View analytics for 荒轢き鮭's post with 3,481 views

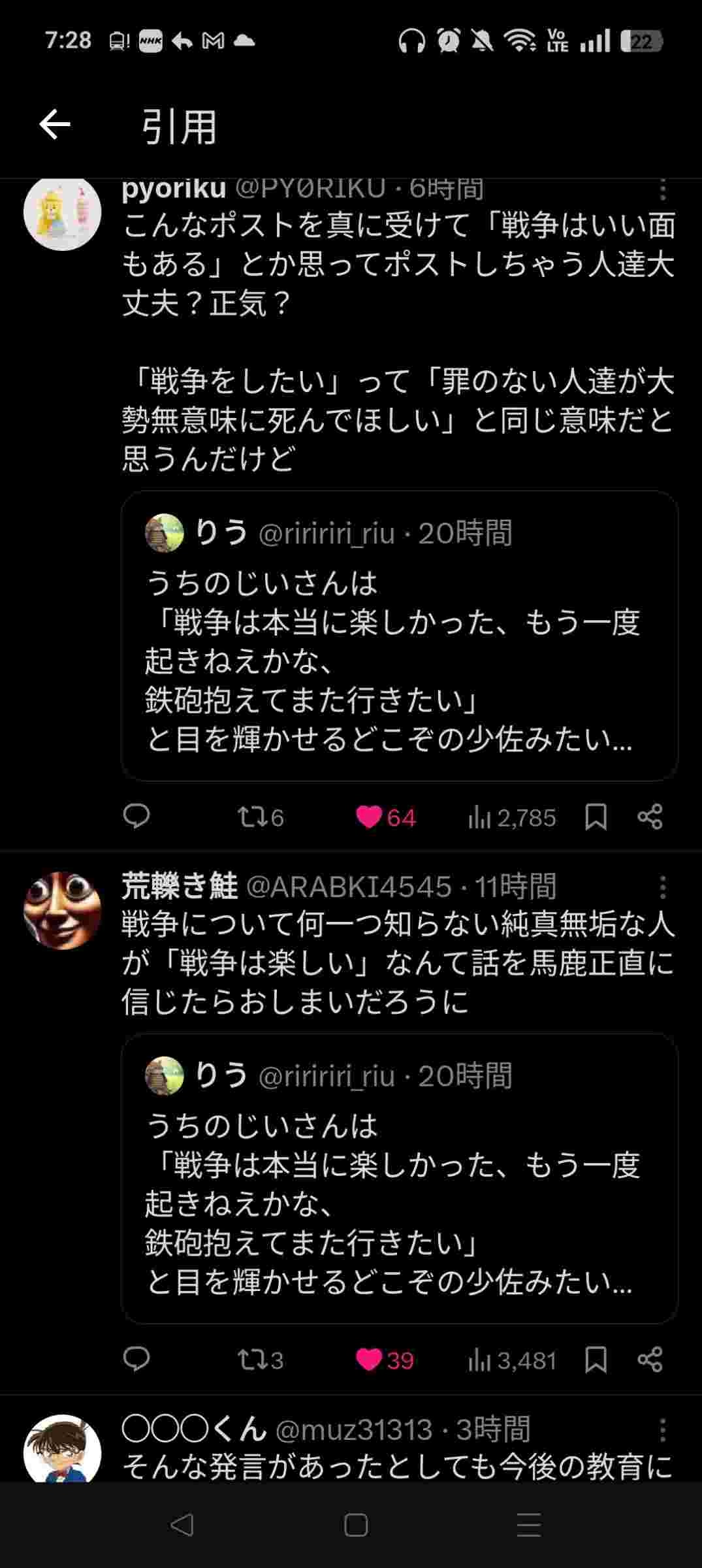tap(512, 1360)
